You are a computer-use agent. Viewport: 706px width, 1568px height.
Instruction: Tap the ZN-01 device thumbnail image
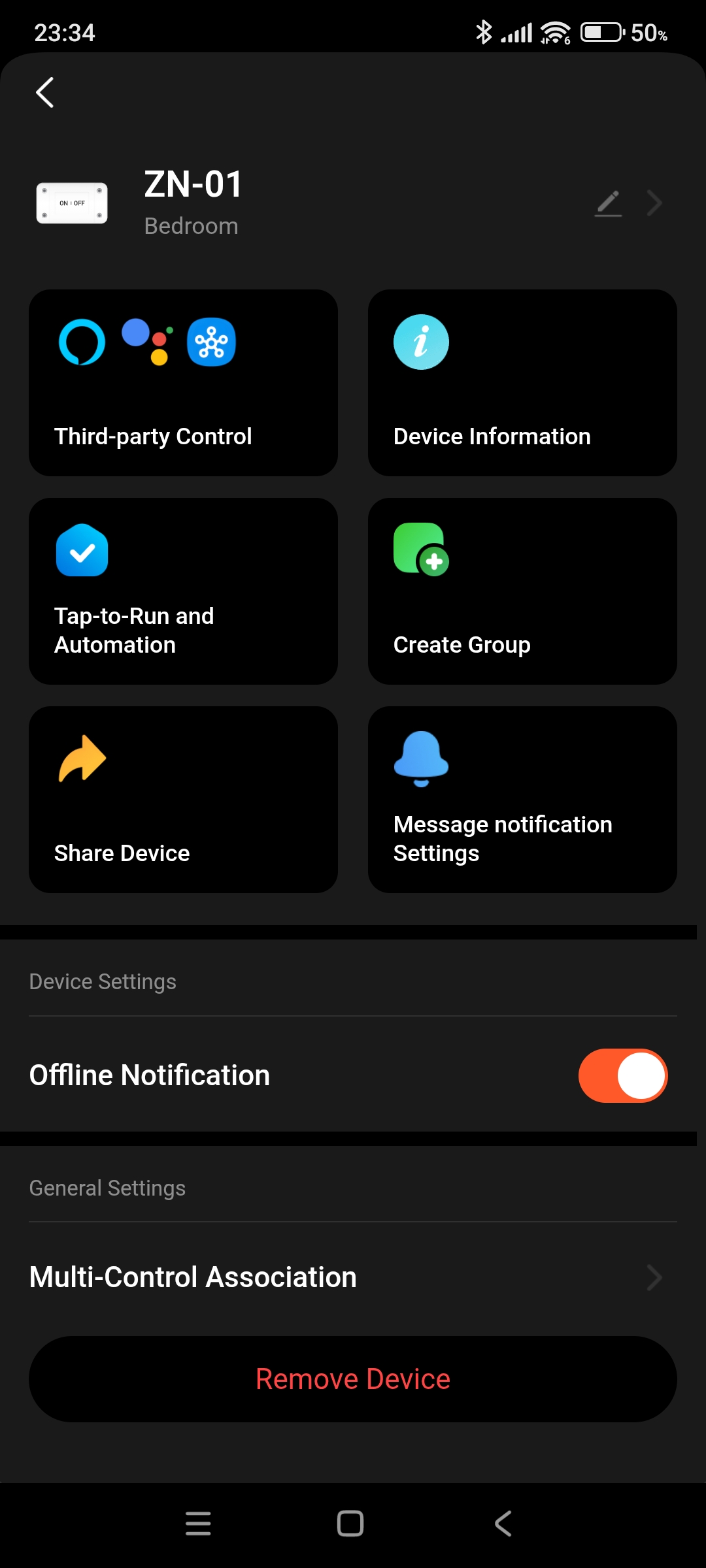pos(72,203)
